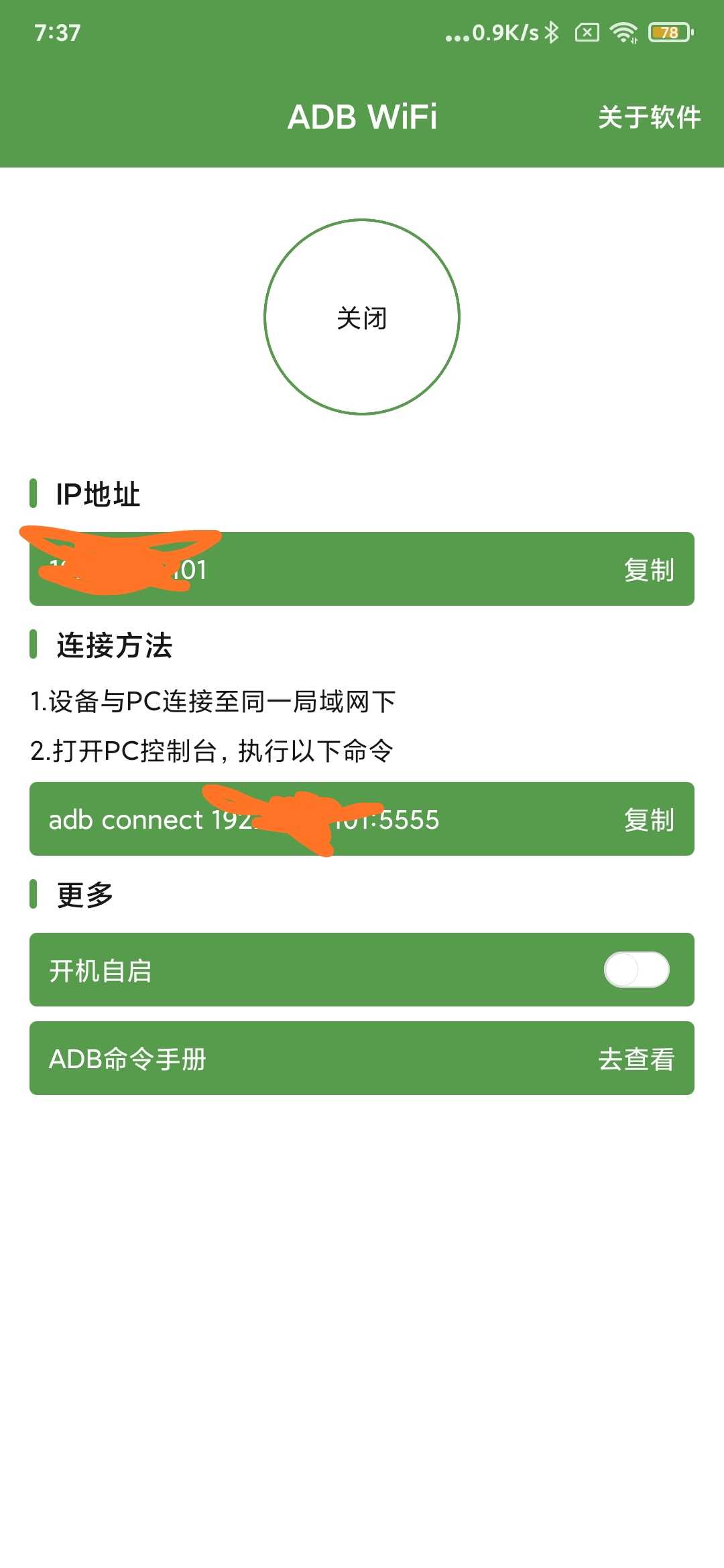Screen dimensions: 724x1568
Task: Open the 关于软件 about page
Action: (x=648, y=117)
